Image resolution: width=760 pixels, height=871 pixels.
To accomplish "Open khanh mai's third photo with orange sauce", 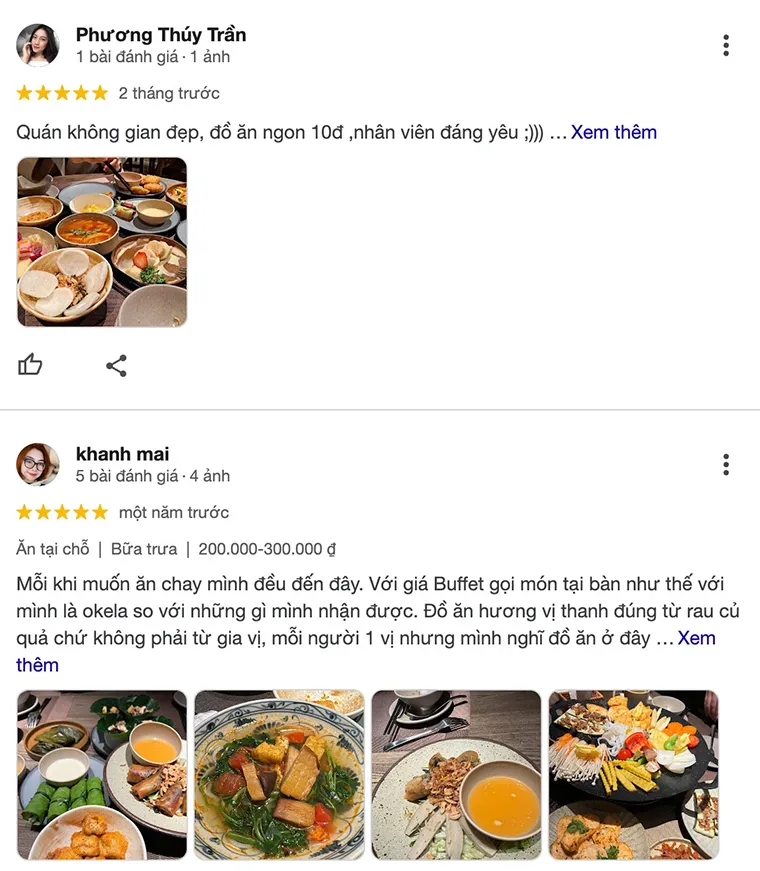I will click(456, 775).
